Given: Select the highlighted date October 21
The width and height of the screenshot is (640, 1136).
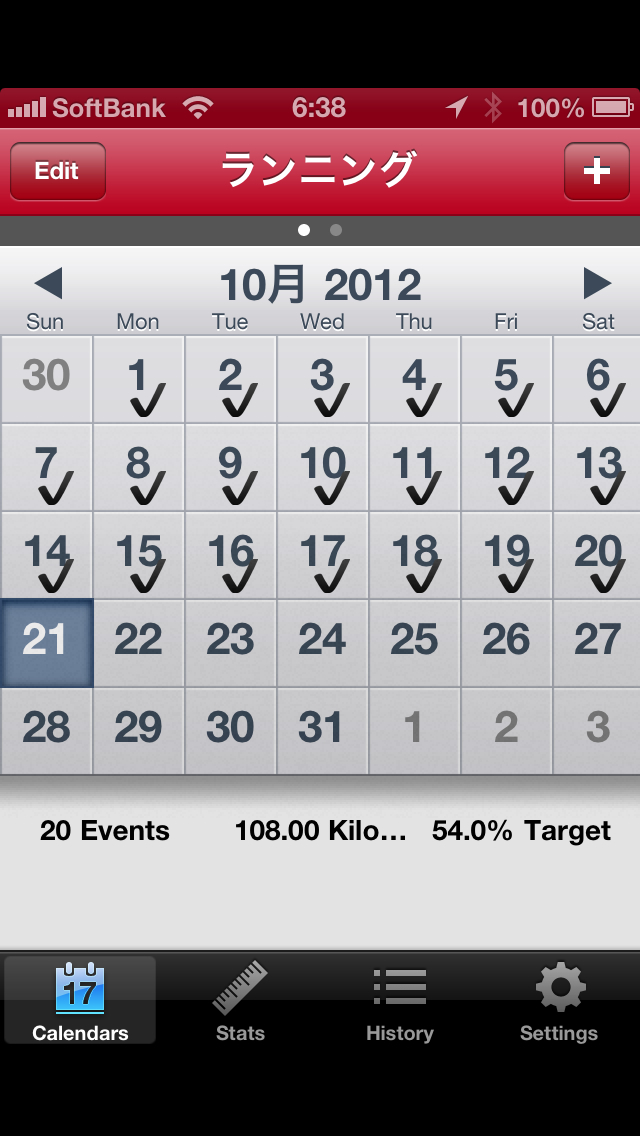Looking at the screenshot, I should tap(46, 643).
